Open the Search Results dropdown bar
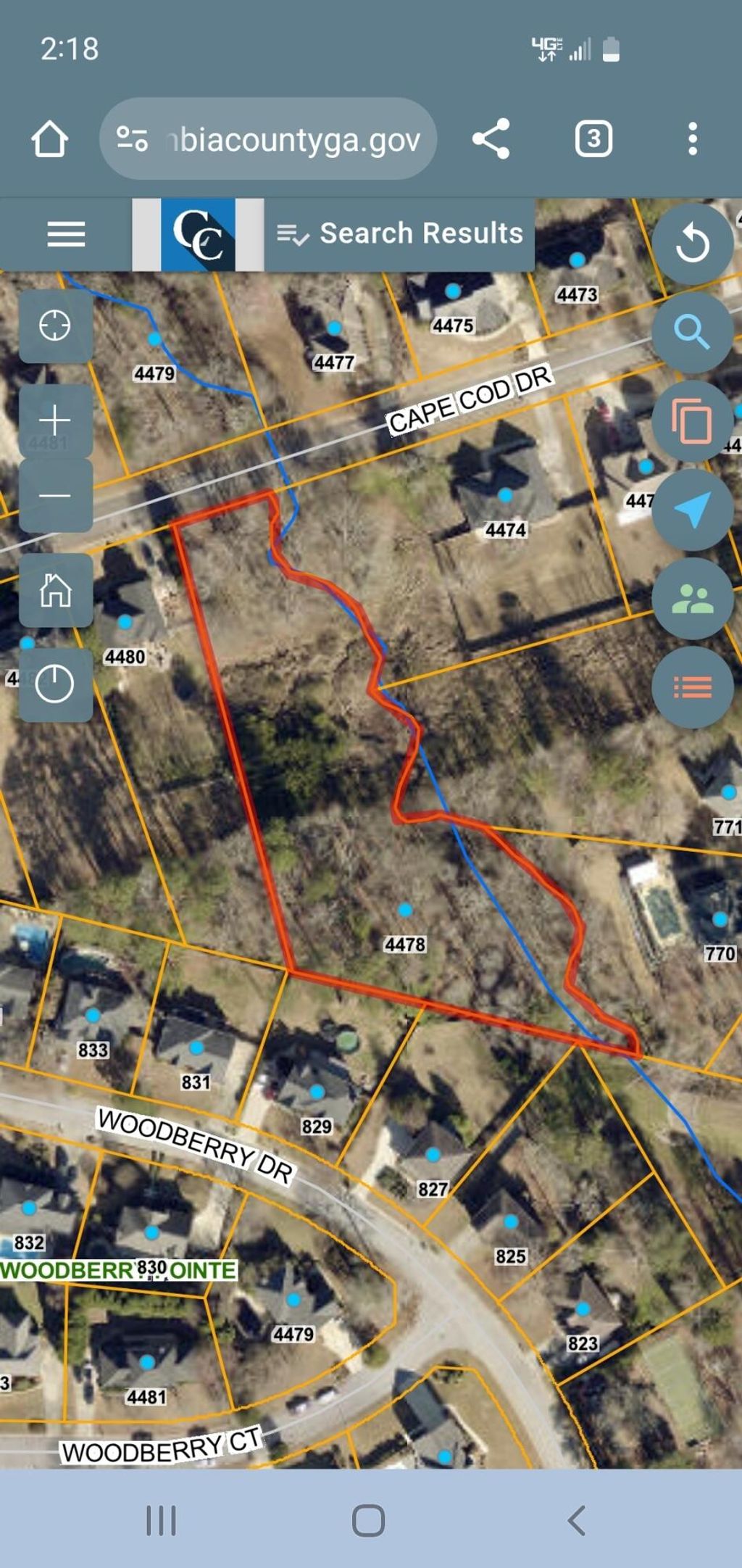 click(402, 233)
